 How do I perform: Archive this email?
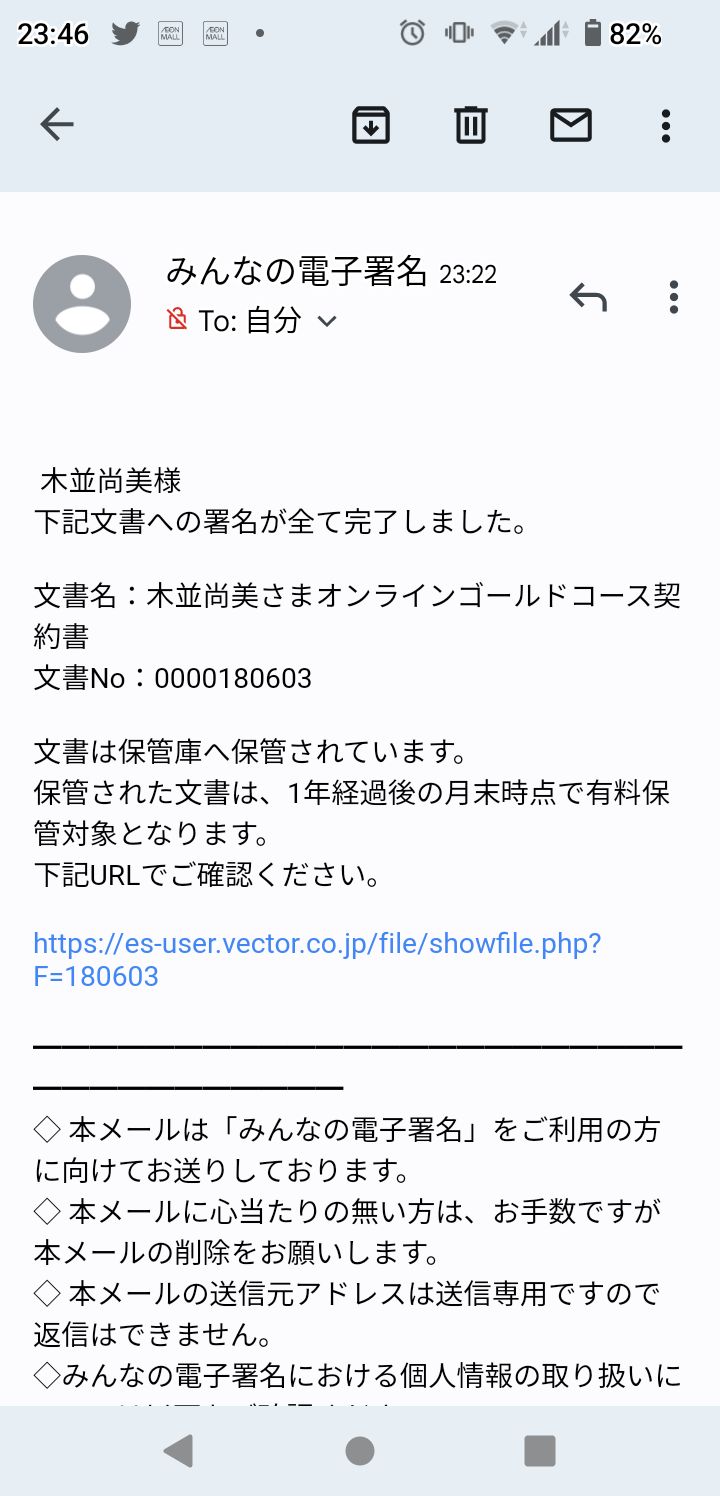click(x=371, y=125)
